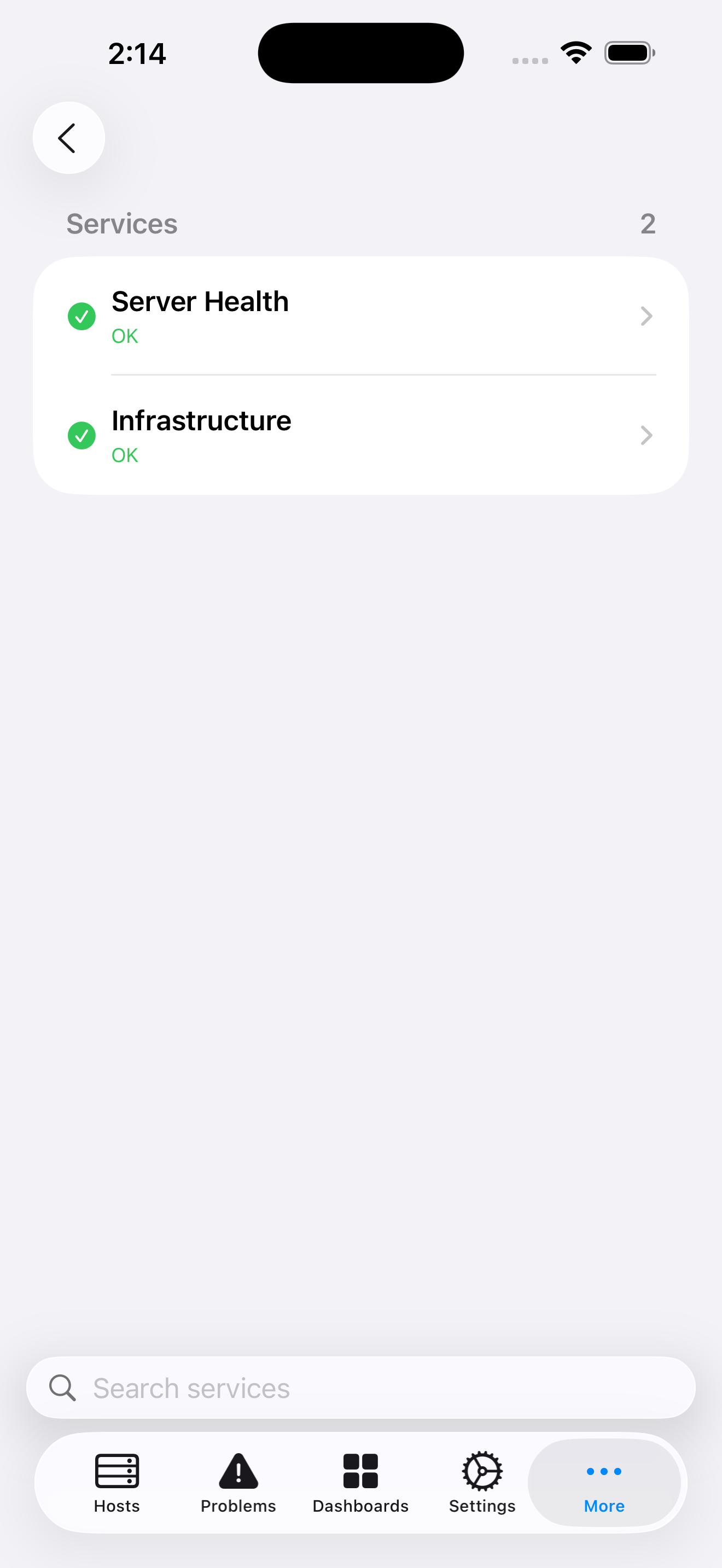The height and width of the screenshot is (1568, 722).
Task: Switch to the Hosts tab
Action: point(117,1483)
